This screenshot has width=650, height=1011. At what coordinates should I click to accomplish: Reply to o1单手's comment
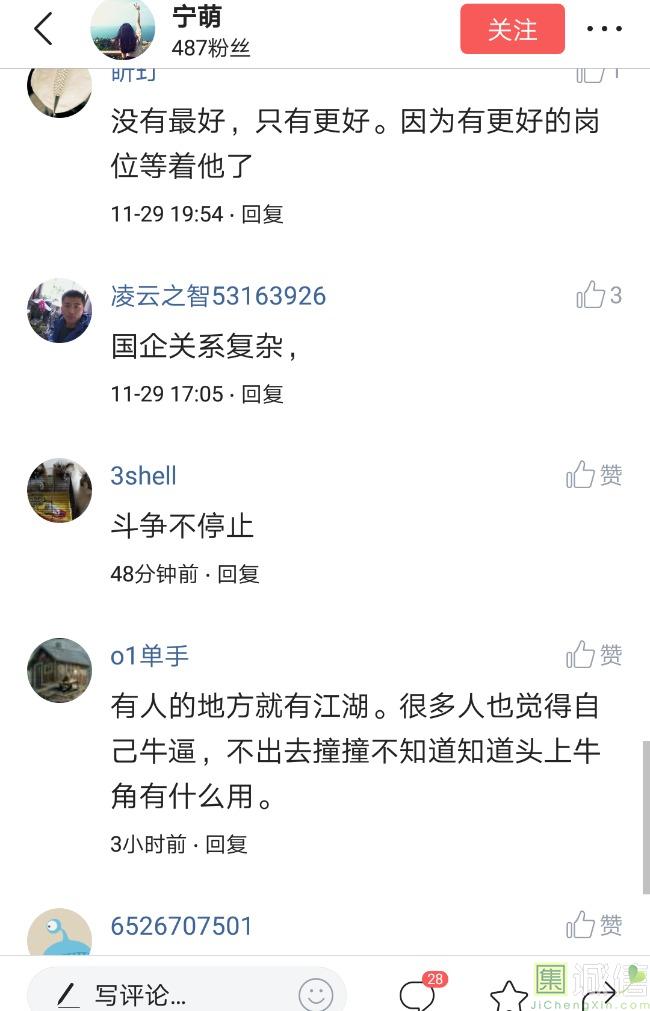226,844
